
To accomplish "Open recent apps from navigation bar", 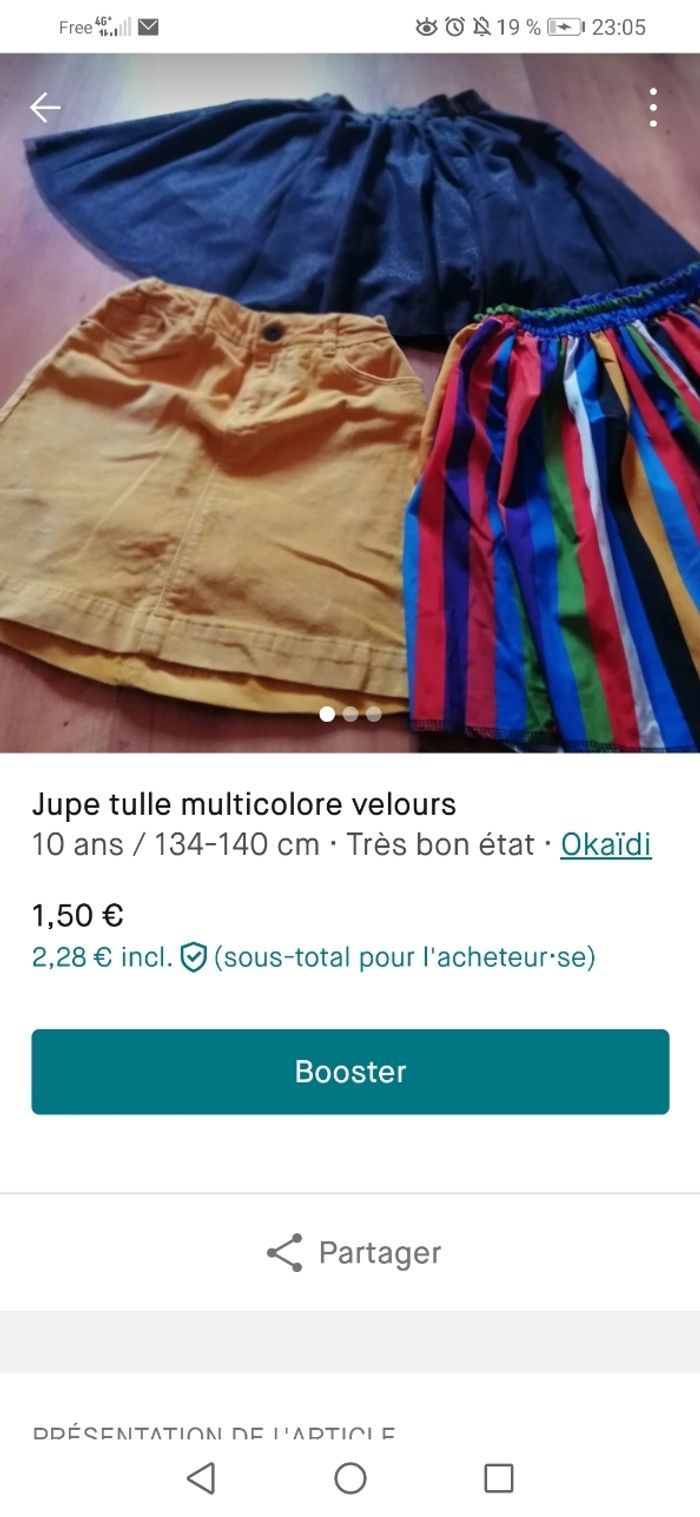I will (498, 1477).
